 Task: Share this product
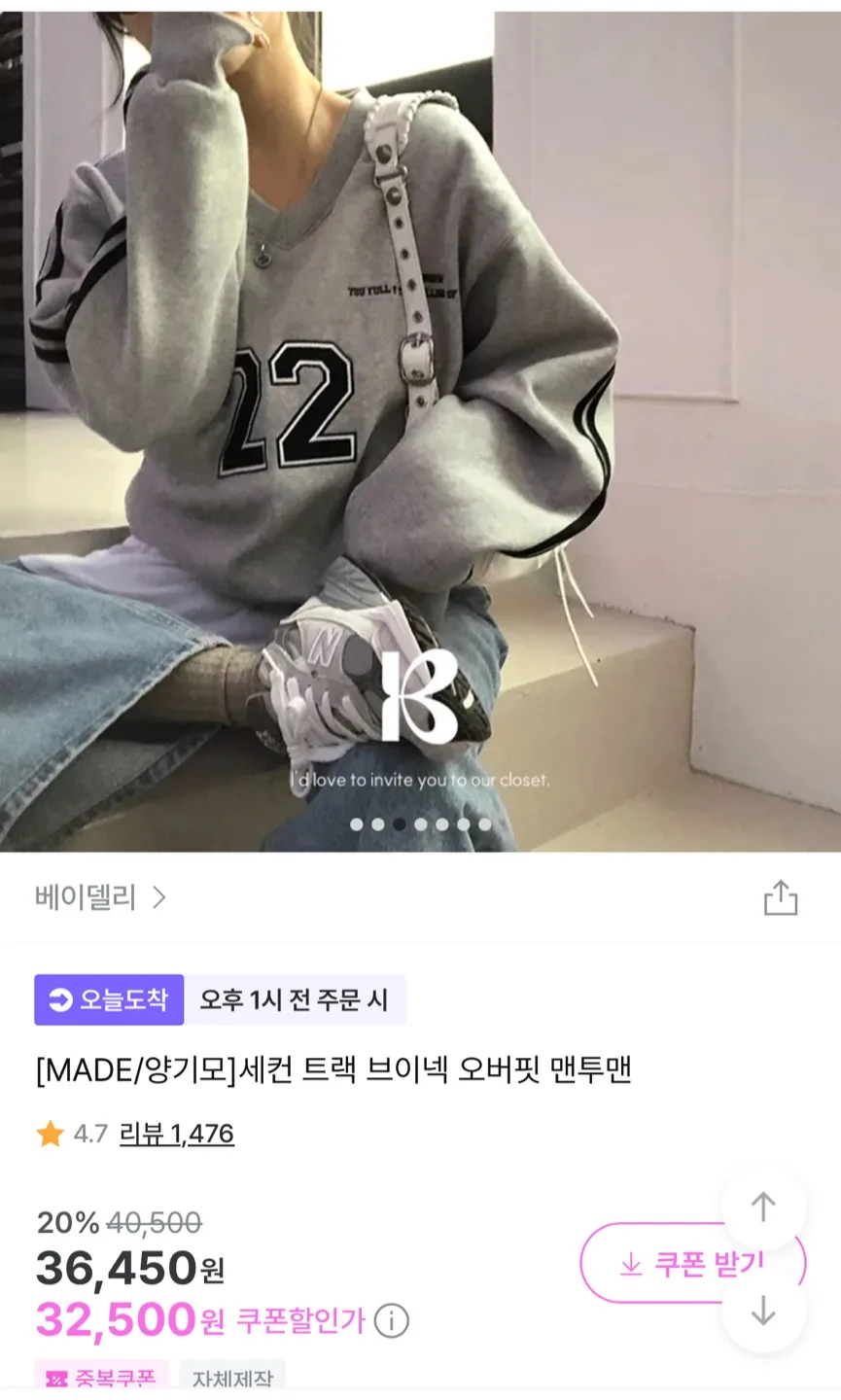[x=780, y=897]
